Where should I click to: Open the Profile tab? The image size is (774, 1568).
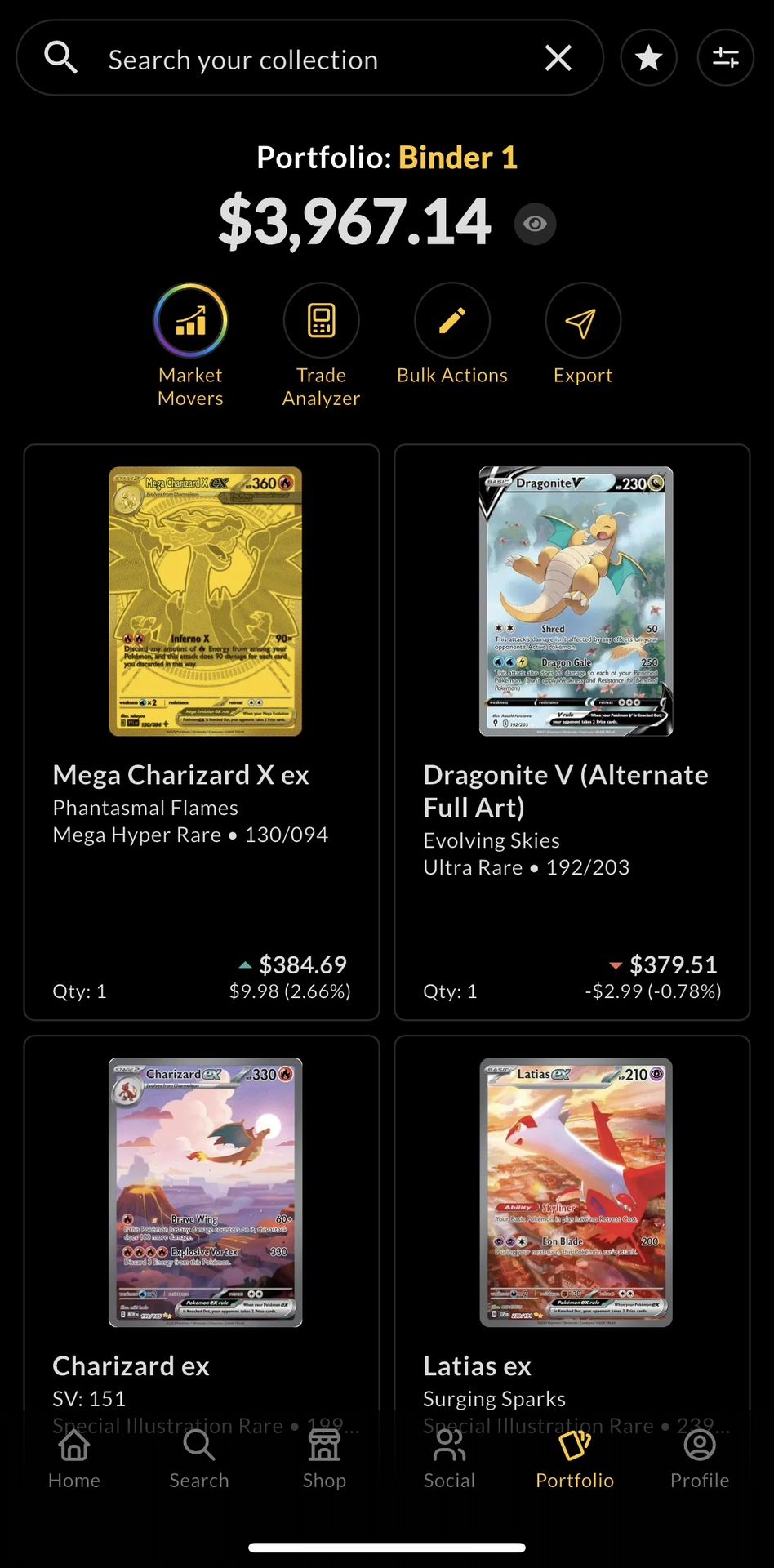click(x=700, y=1459)
